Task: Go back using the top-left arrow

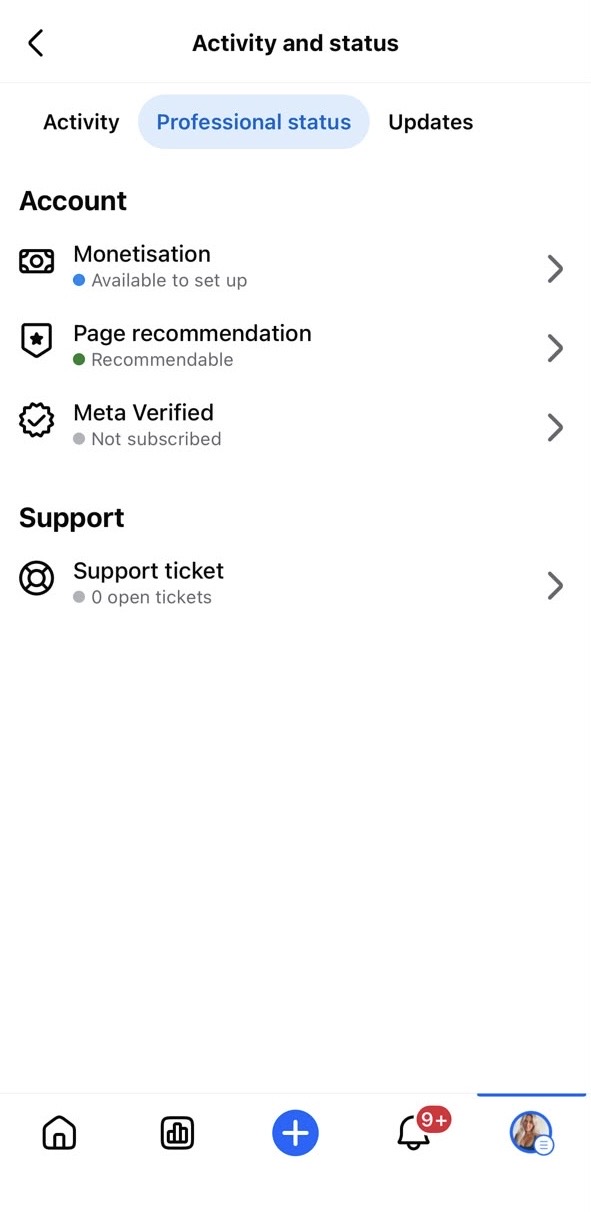Action: coord(36,43)
